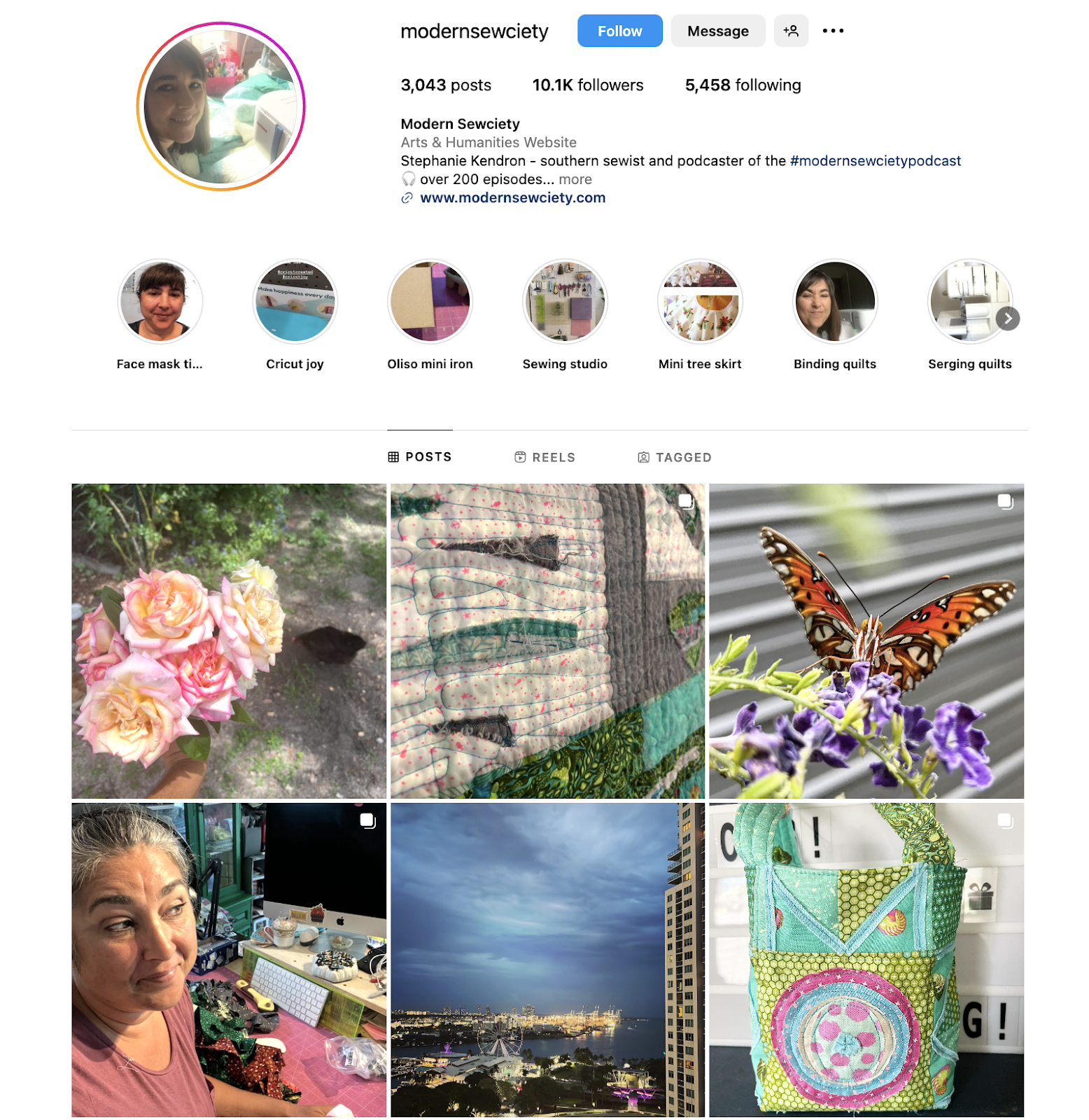Image resolution: width=1089 pixels, height=1120 pixels.
Task: Switch to the Tagged tab
Action: point(674,457)
